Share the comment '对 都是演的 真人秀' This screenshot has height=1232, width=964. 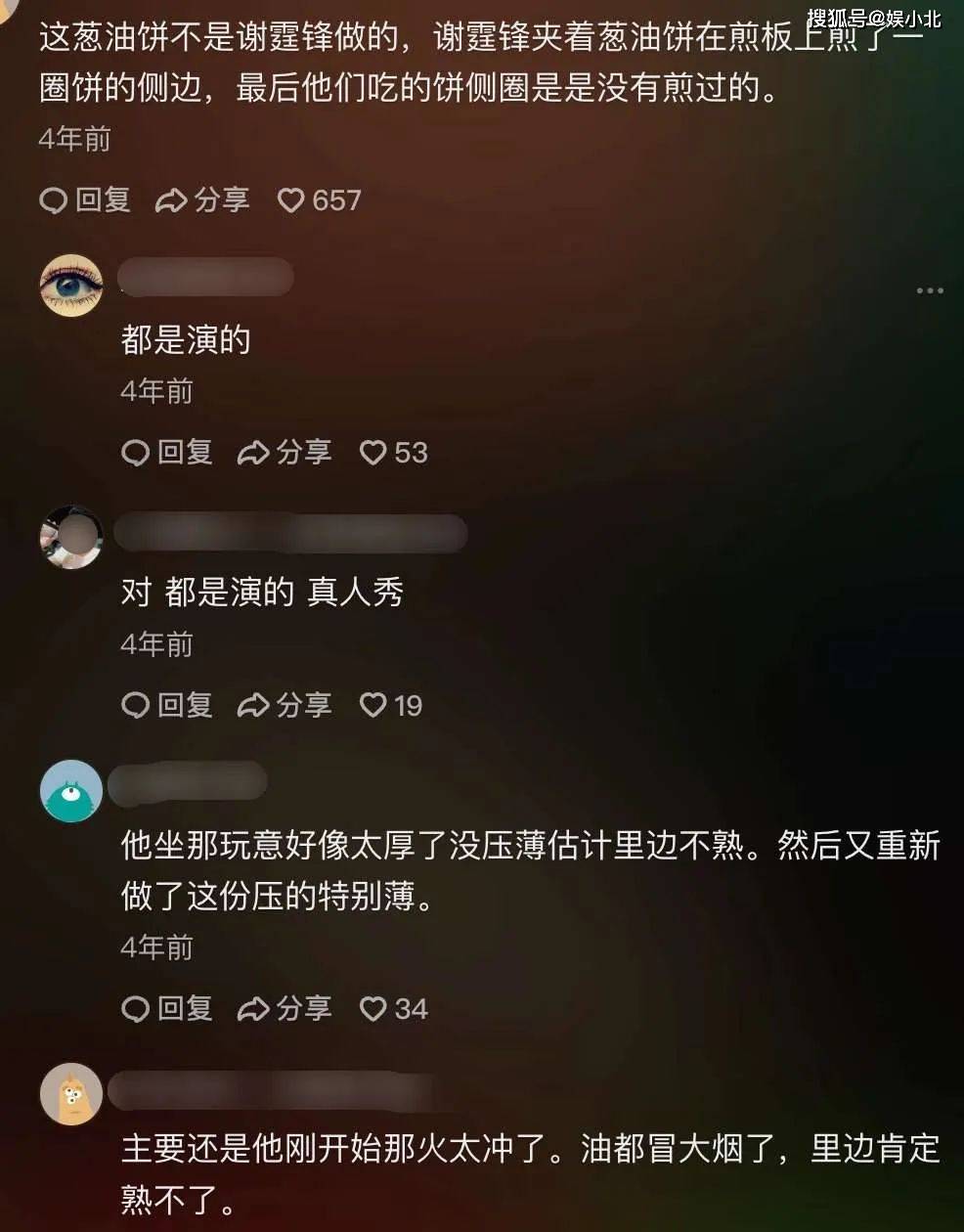285,705
